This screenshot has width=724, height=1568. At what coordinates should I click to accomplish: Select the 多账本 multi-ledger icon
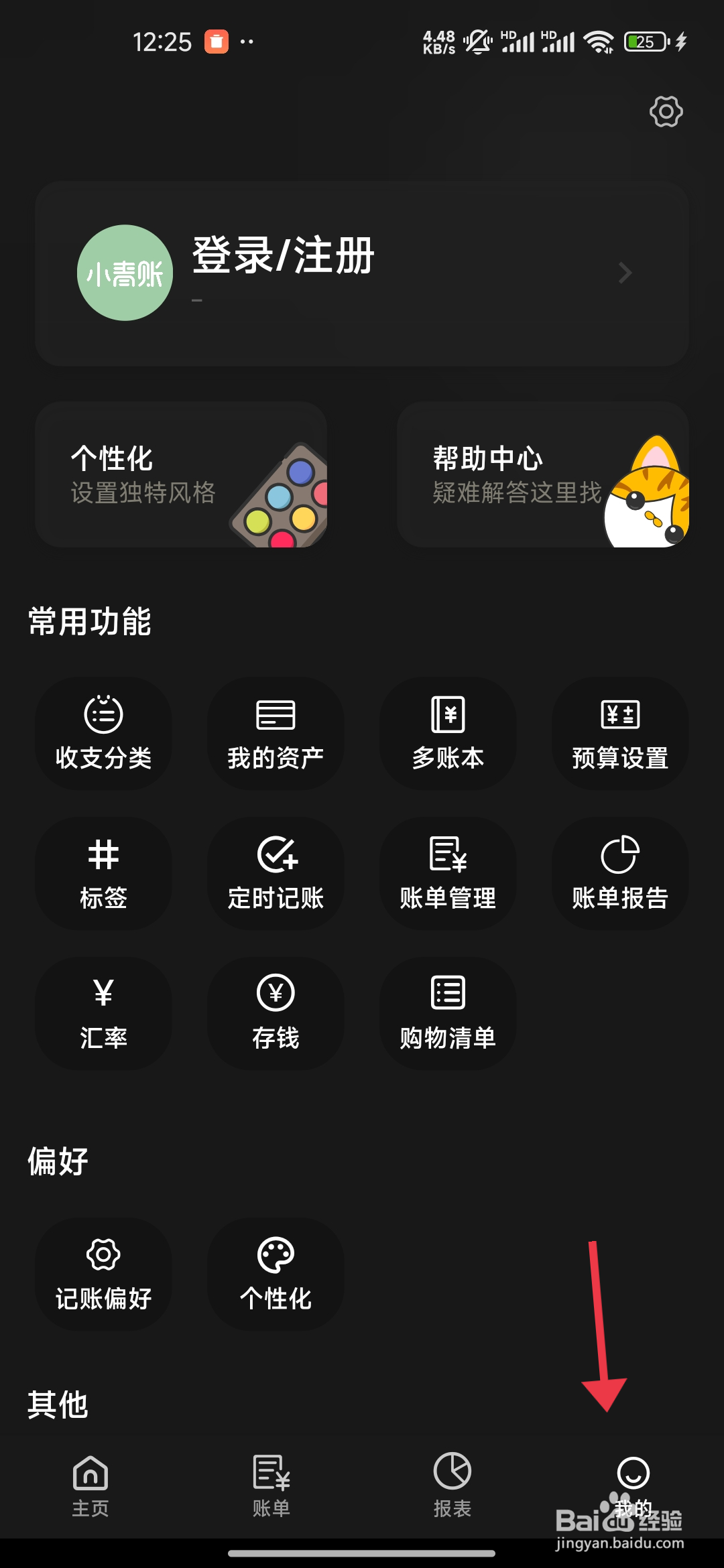(x=448, y=734)
